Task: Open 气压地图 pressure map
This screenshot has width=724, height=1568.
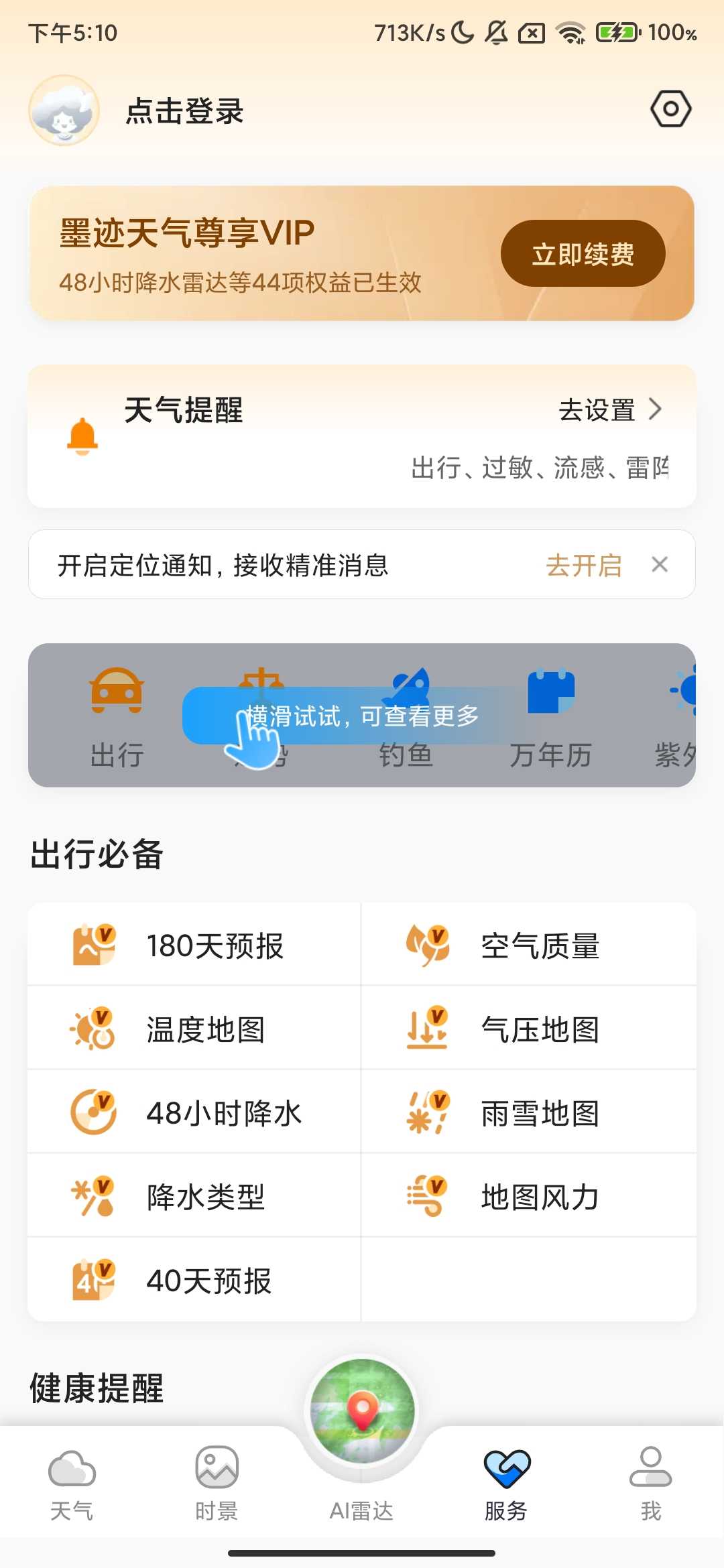Action: (x=528, y=1029)
